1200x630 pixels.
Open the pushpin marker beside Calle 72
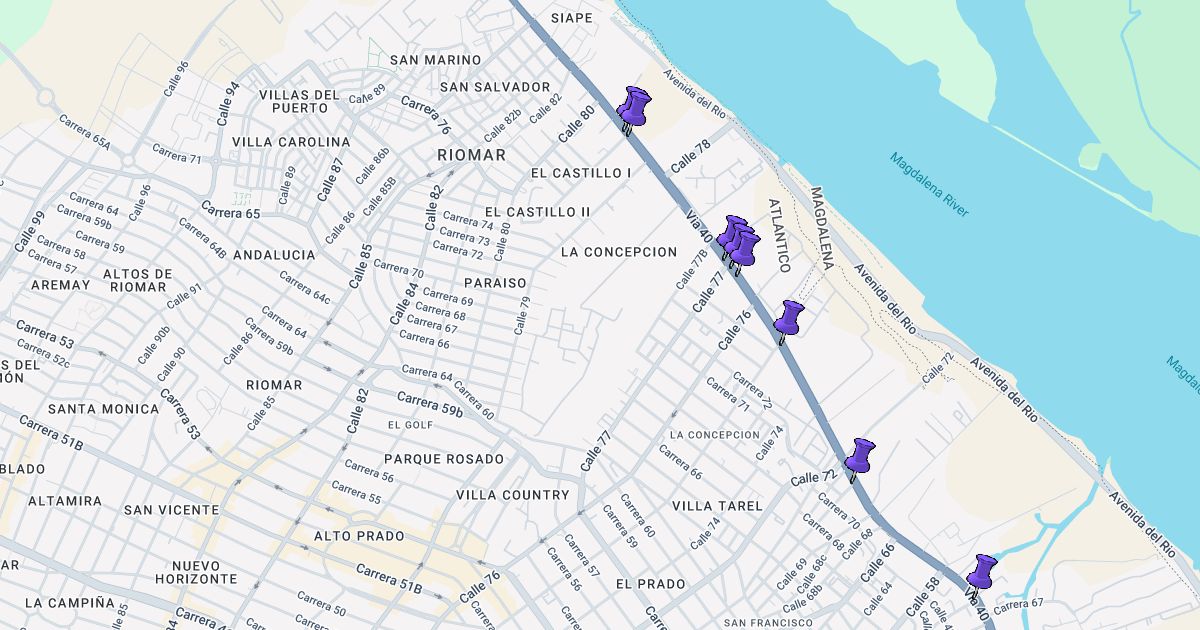click(860, 457)
